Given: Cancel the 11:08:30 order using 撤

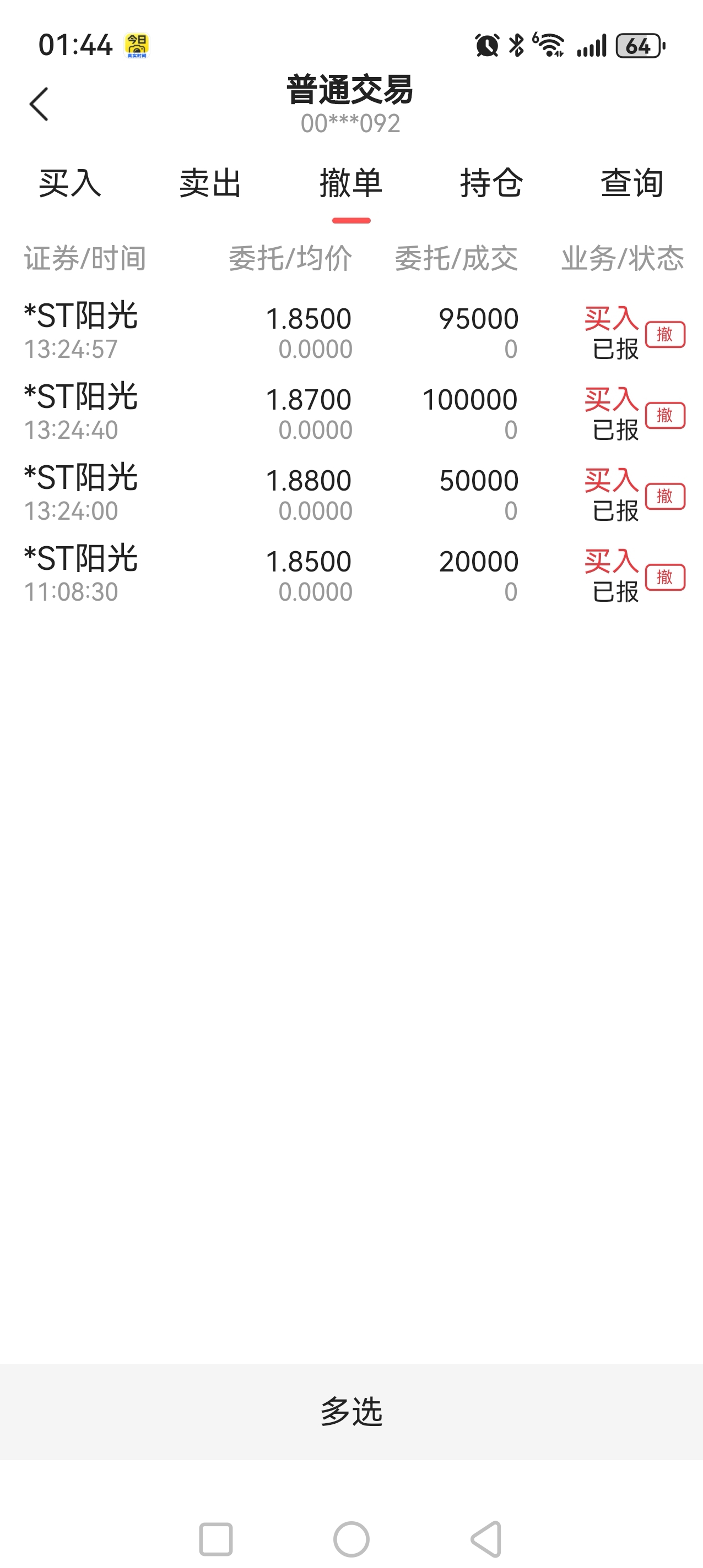Looking at the screenshot, I should click(x=665, y=577).
